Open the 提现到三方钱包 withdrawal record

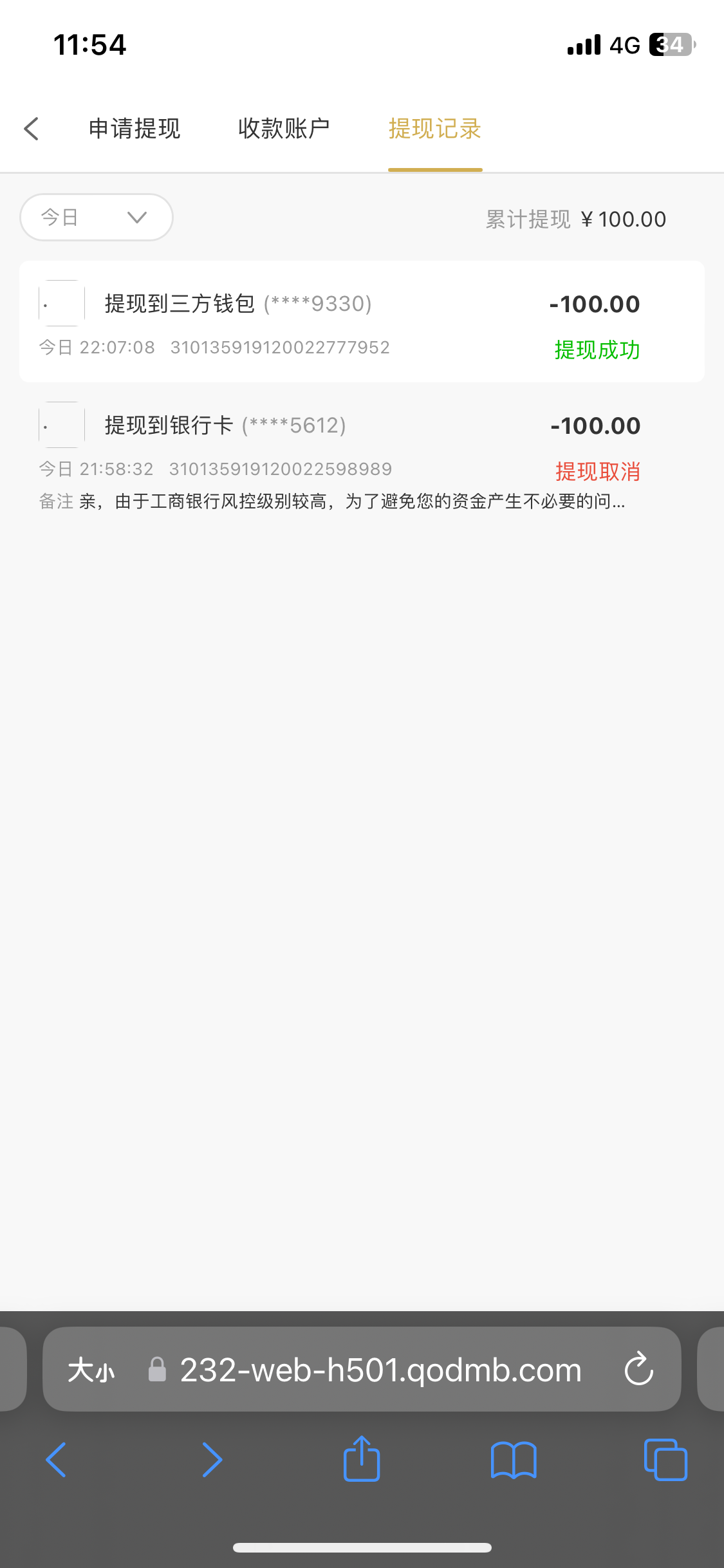(362, 322)
